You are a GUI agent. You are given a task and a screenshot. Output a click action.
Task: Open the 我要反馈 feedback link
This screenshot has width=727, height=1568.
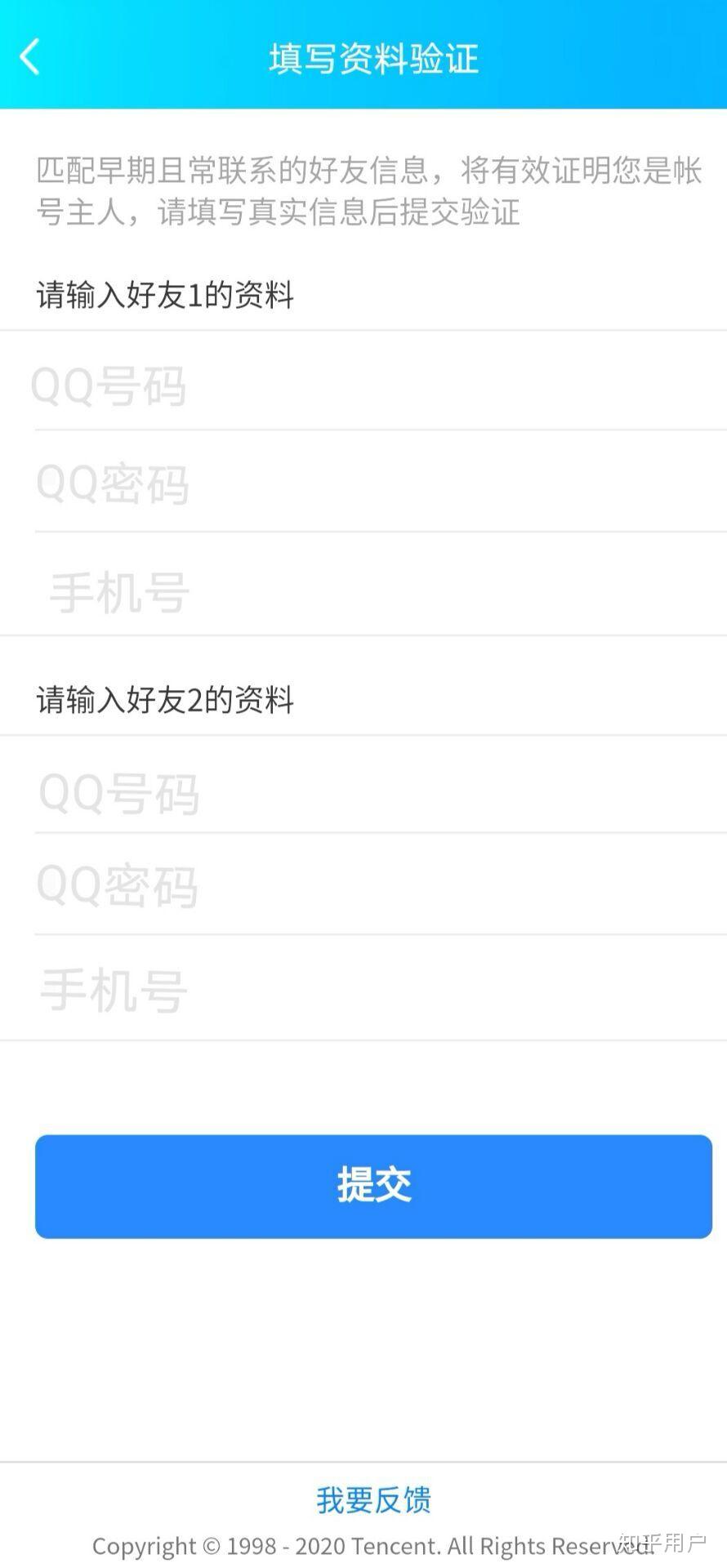click(x=373, y=1499)
